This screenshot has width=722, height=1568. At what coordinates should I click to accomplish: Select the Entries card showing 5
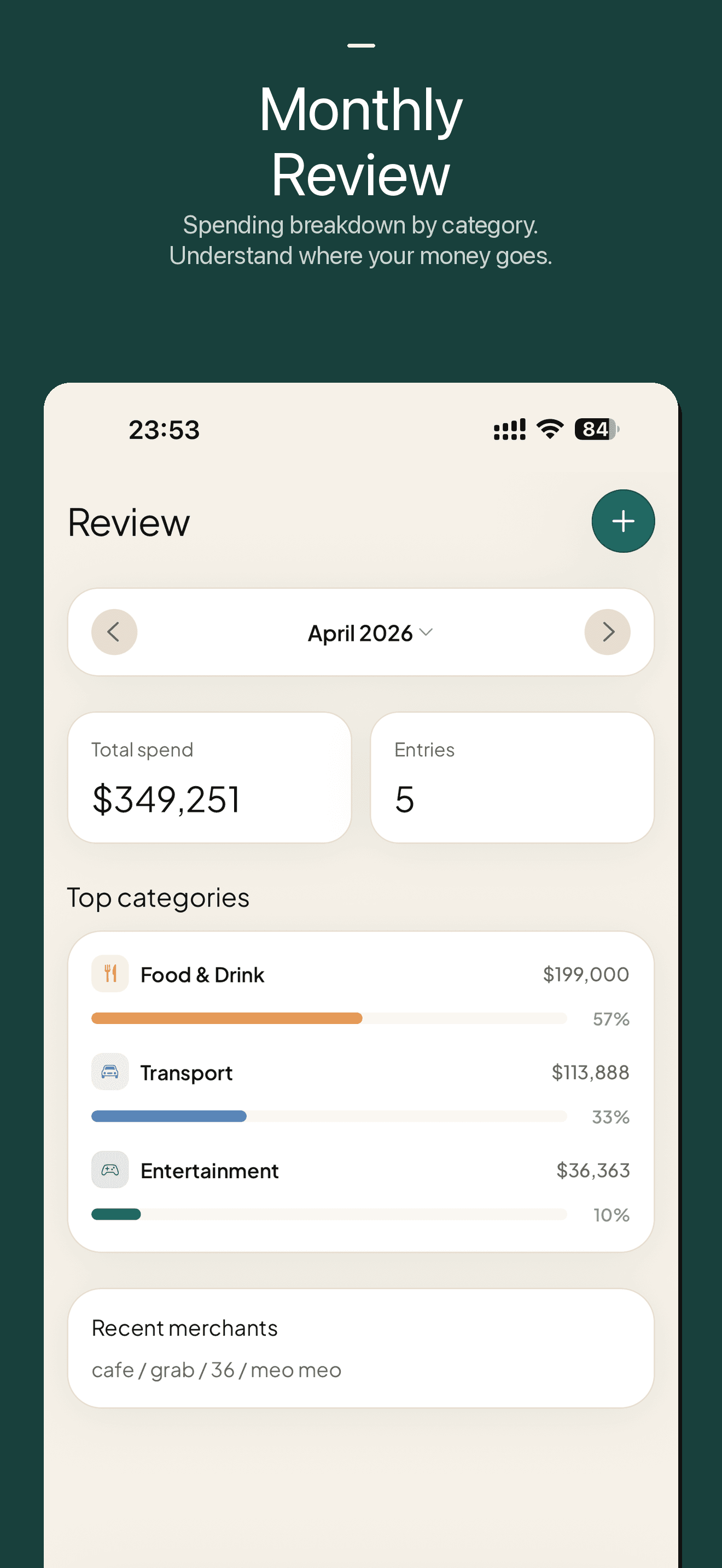(512, 778)
